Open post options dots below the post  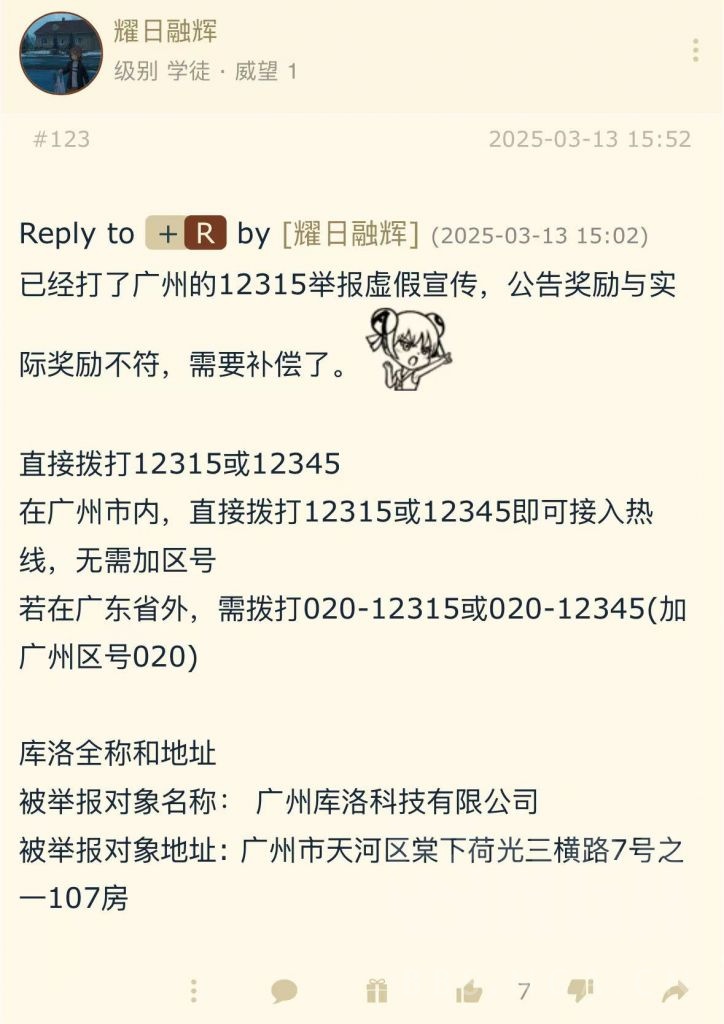tap(193, 991)
